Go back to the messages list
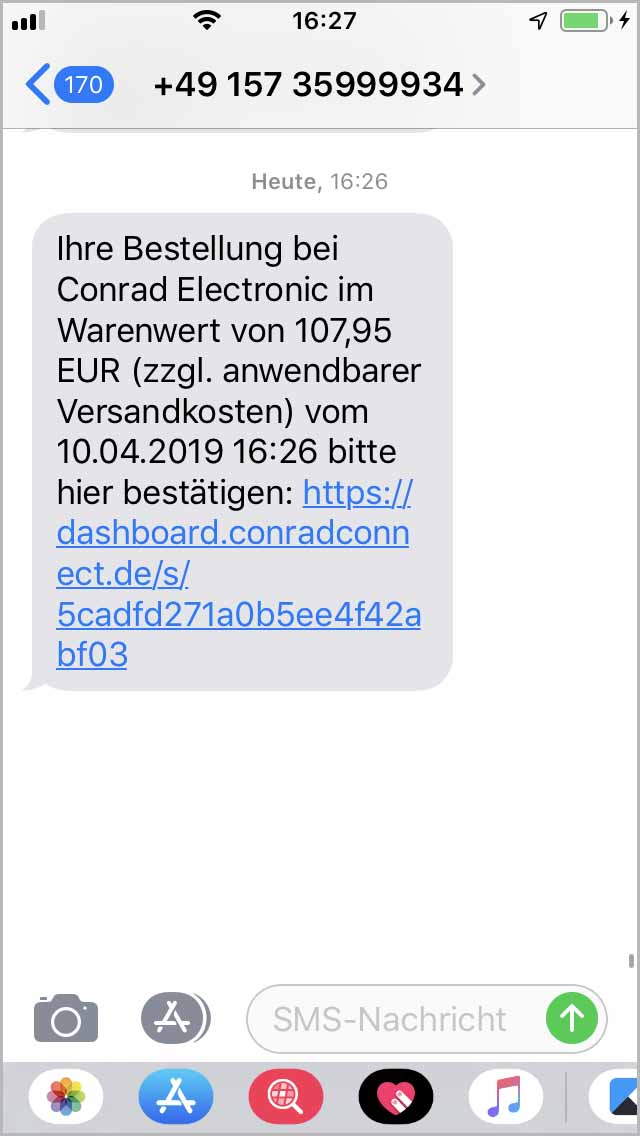This screenshot has width=640, height=1136. [69, 85]
